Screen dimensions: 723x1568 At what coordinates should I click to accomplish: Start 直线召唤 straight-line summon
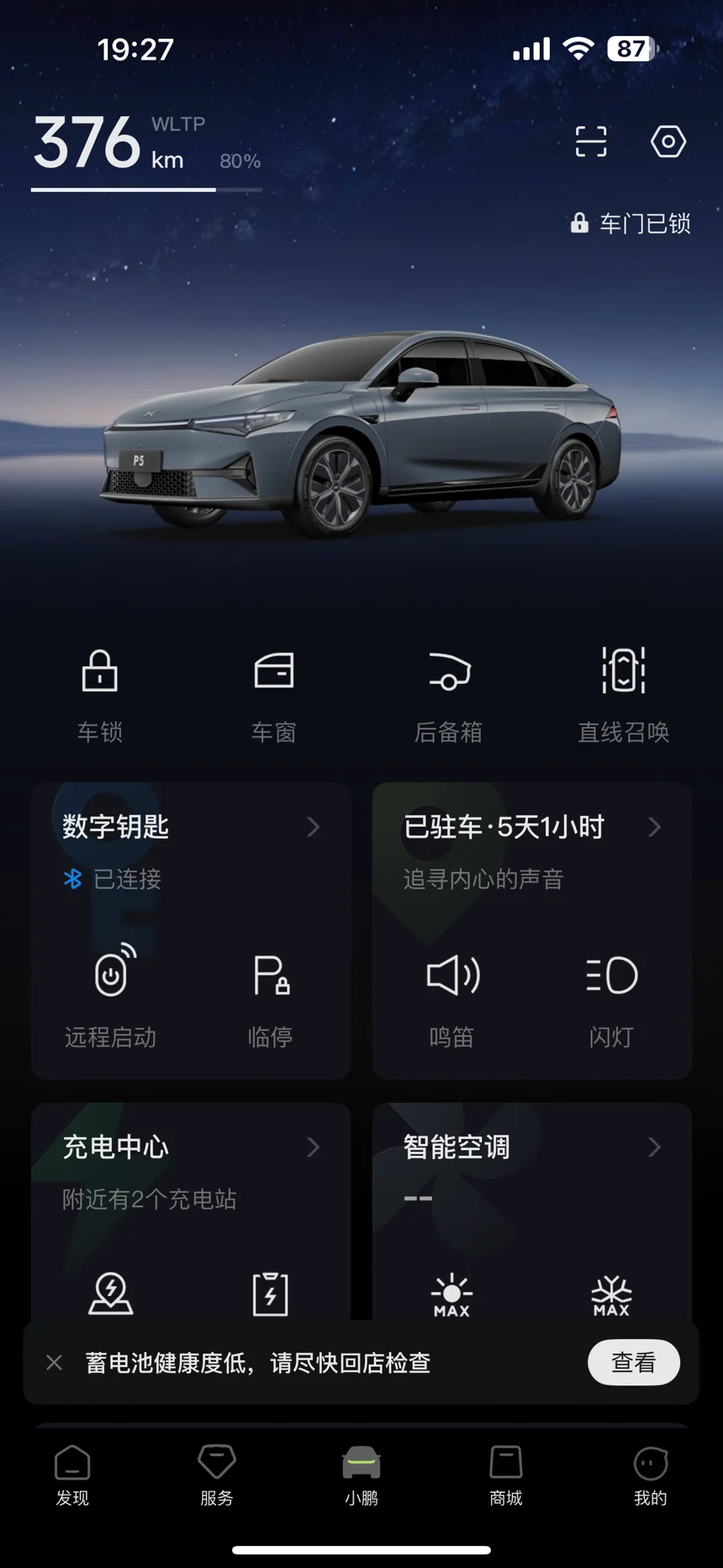[623, 694]
